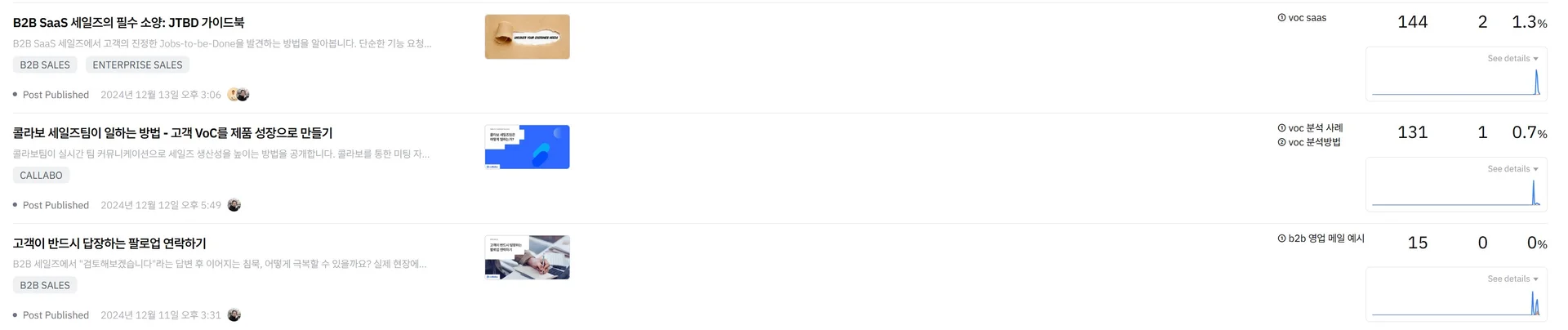Image resolution: width=1568 pixels, height=330 pixels.
Task: Open the 콜라보 세일즈팀이 일하는 방법 post
Action: (172, 133)
